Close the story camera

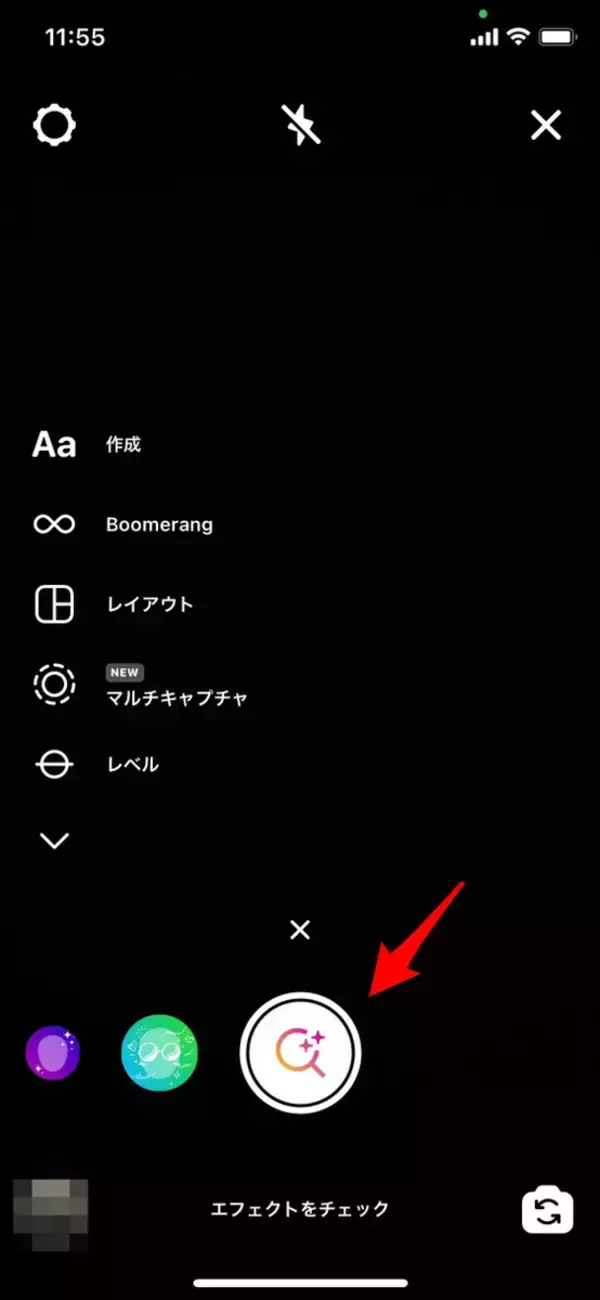(545, 126)
